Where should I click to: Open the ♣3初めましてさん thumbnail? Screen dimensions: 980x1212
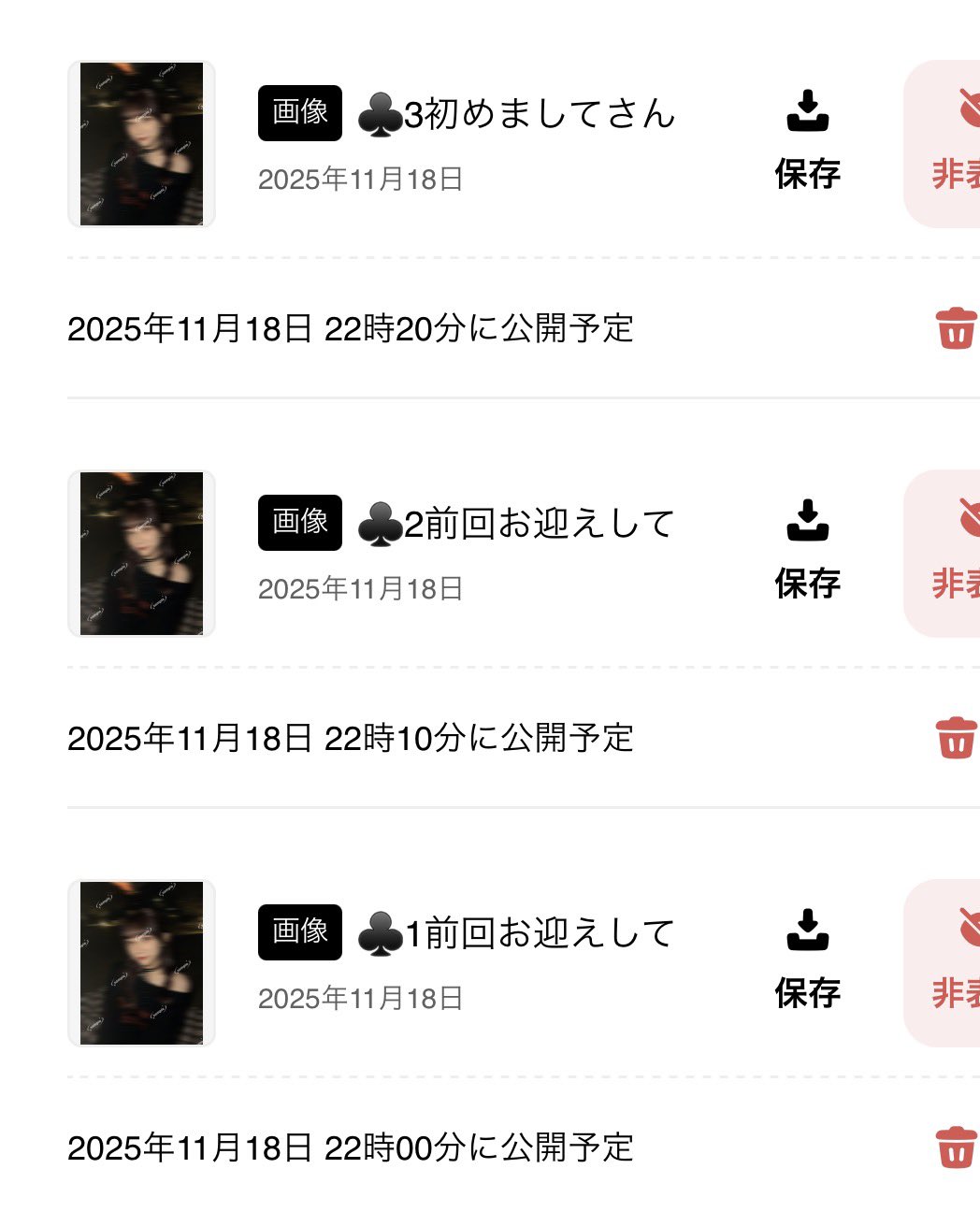142,144
